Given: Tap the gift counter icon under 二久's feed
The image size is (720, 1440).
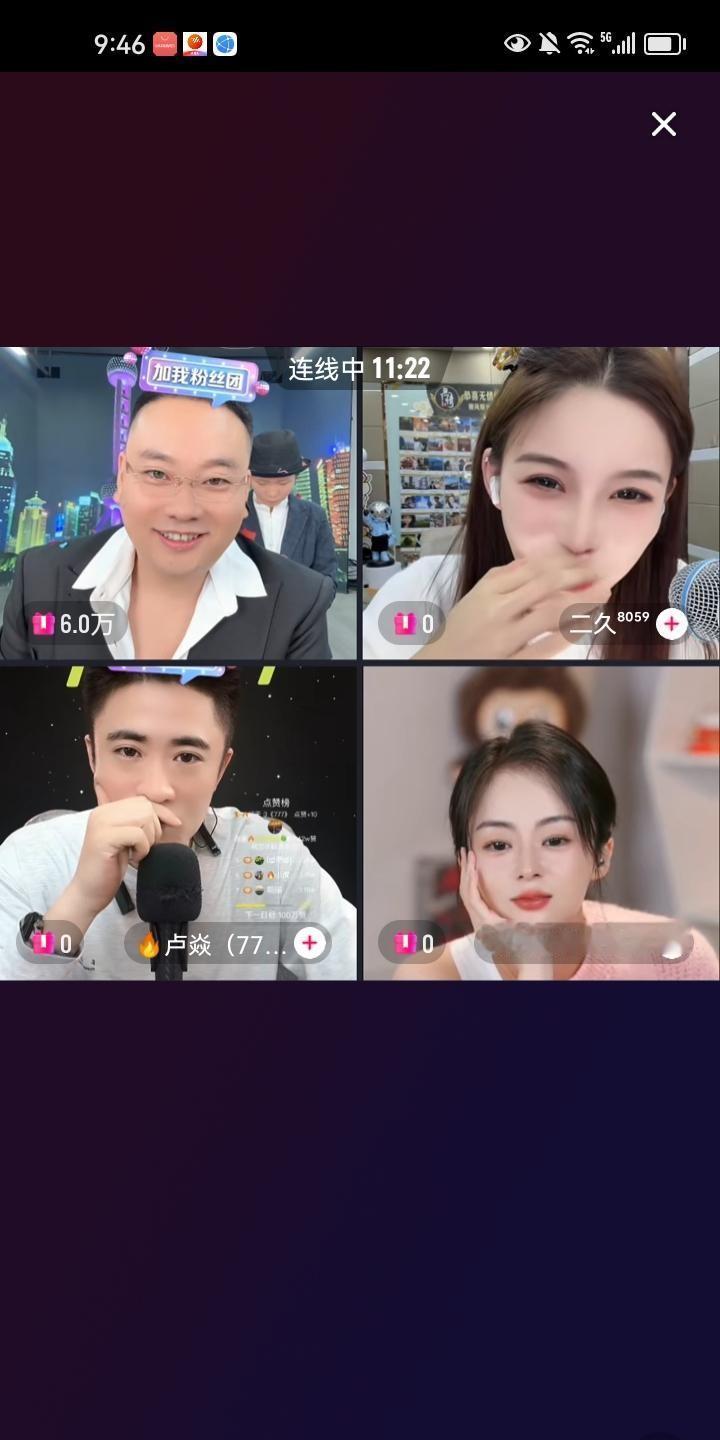Looking at the screenshot, I should (x=403, y=623).
